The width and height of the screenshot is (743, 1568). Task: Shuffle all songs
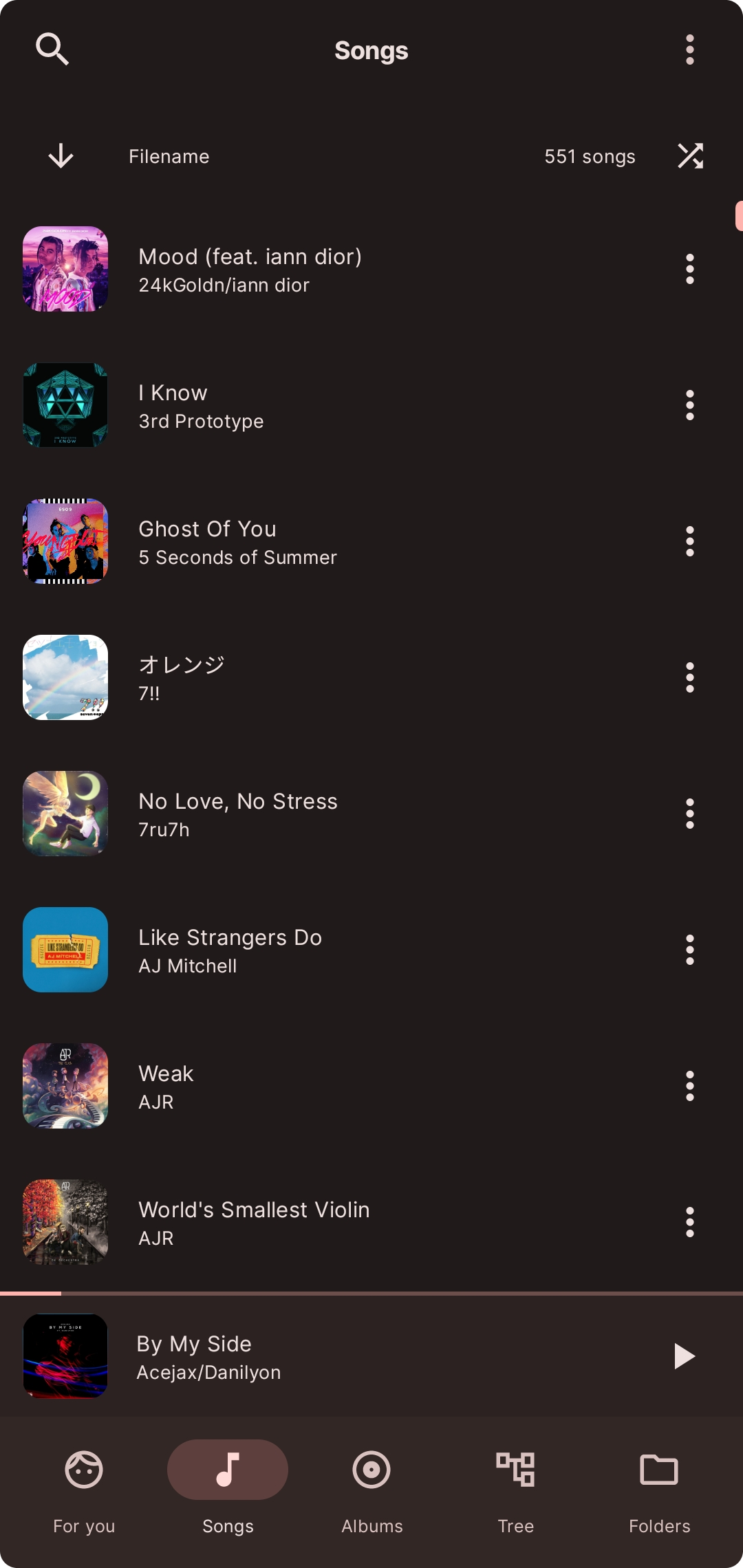click(x=690, y=156)
